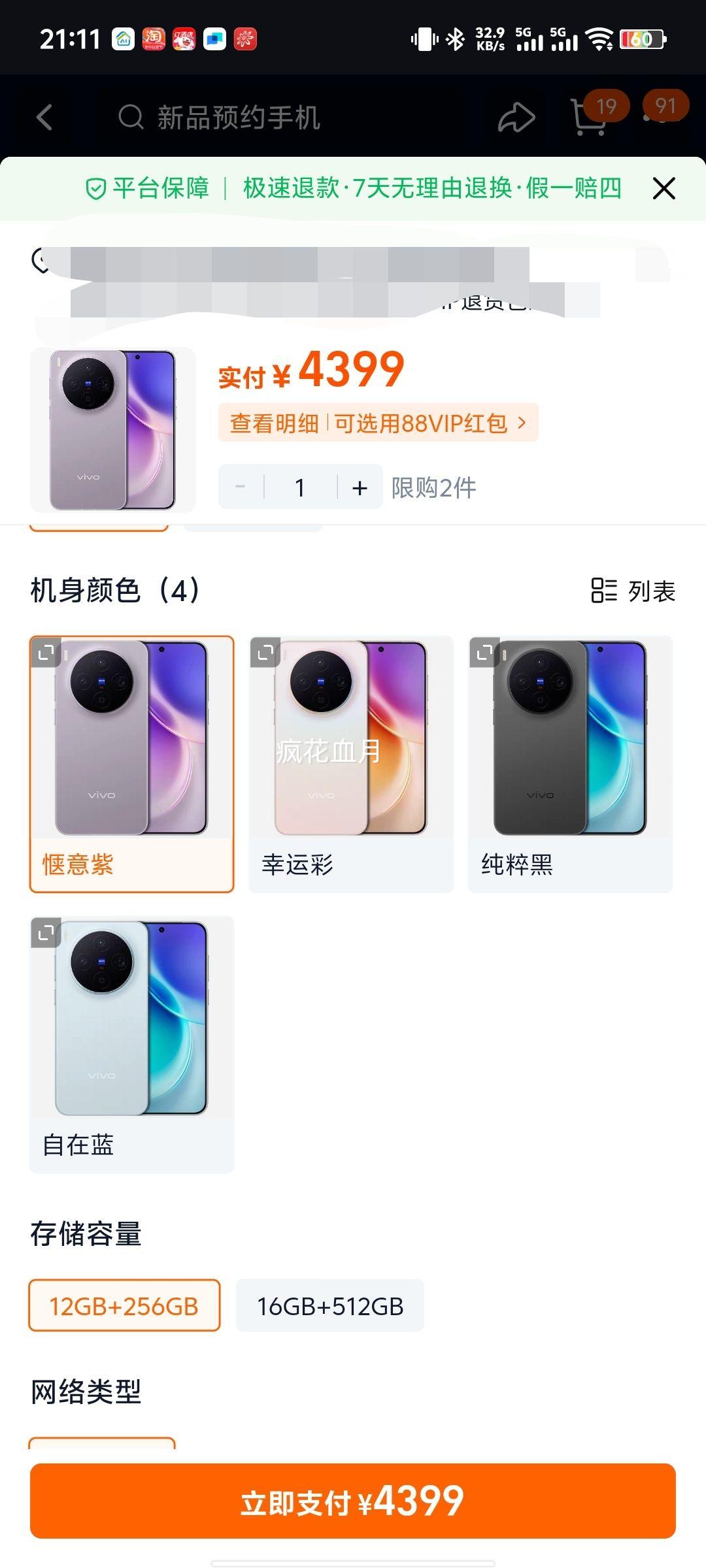Image resolution: width=706 pixels, height=1568 pixels.
Task: Dismiss the platform guarantee banner
Action: pyautogui.click(x=663, y=188)
